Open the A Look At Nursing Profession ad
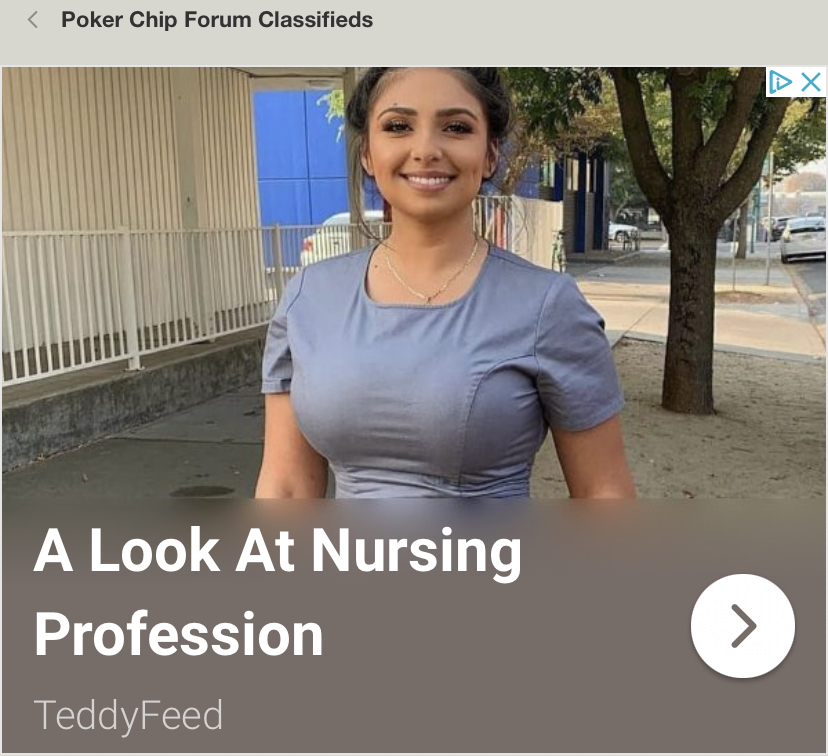 coord(278,591)
